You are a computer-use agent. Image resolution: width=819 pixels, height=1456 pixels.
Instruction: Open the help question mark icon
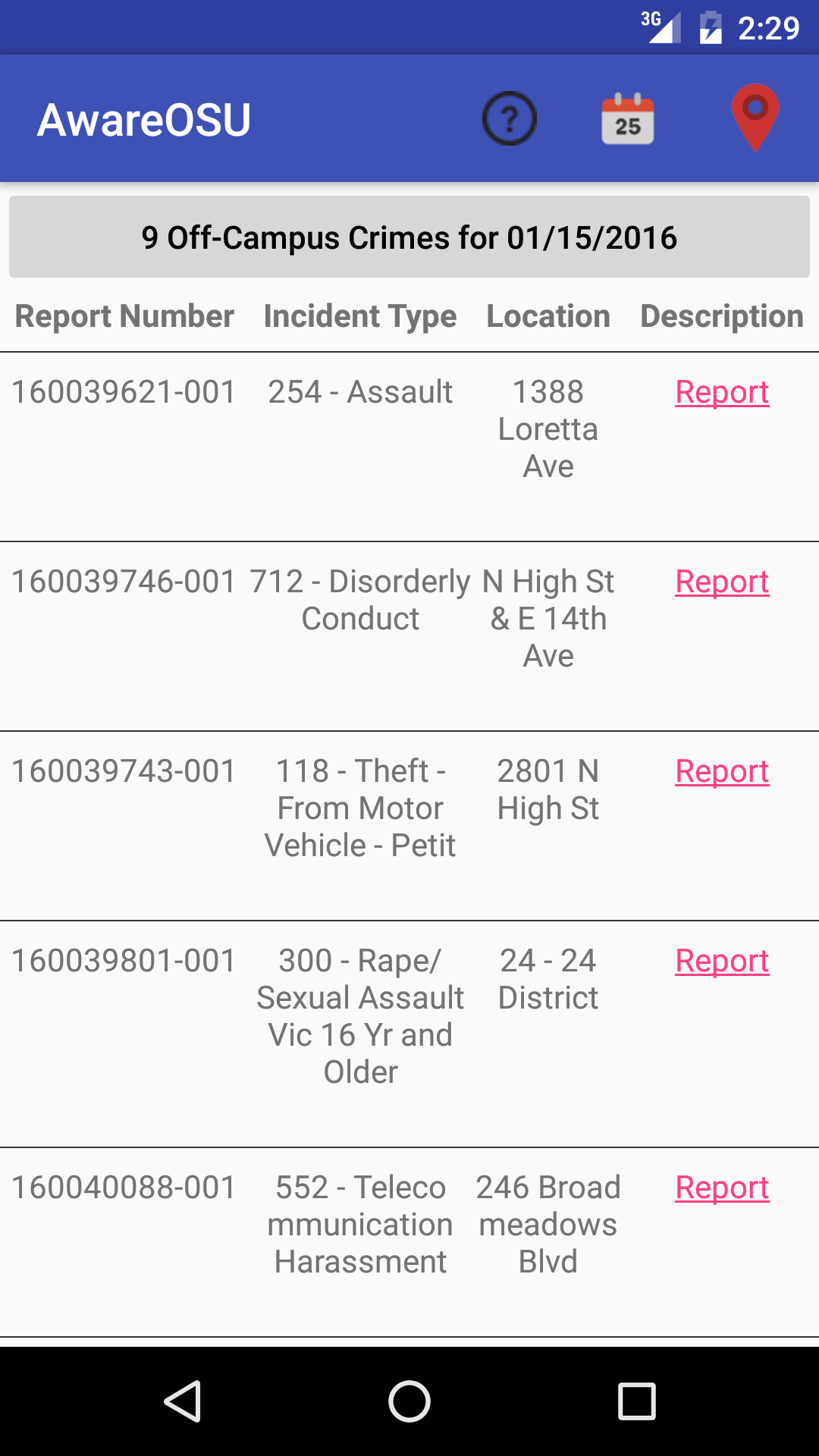(x=510, y=118)
